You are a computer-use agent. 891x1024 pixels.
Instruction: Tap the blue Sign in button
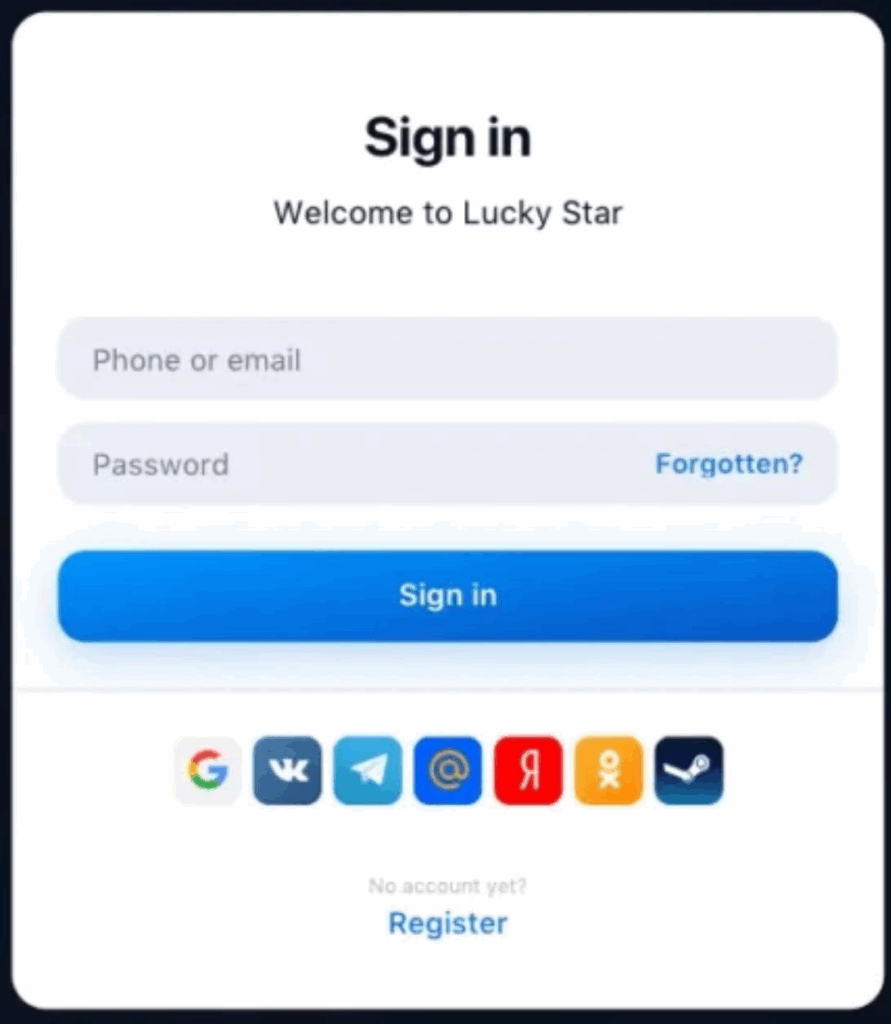tap(447, 595)
